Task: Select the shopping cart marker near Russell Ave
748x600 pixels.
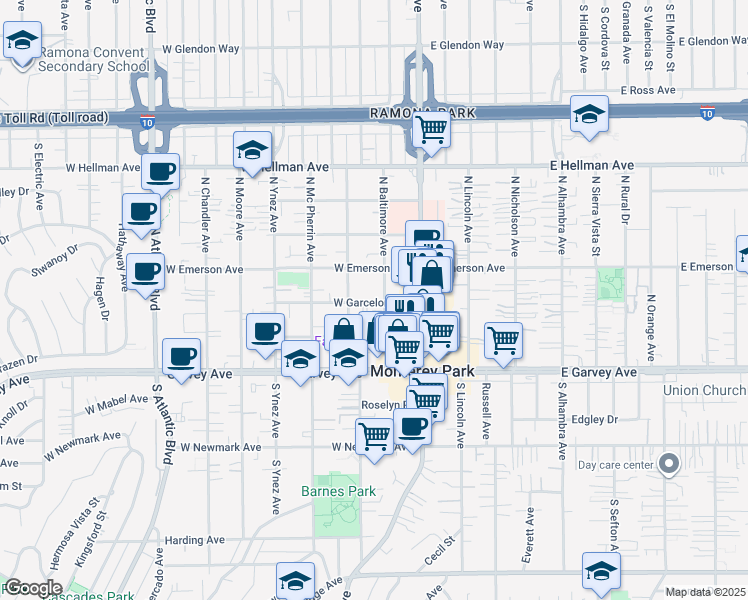Action: (x=503, y=344)
